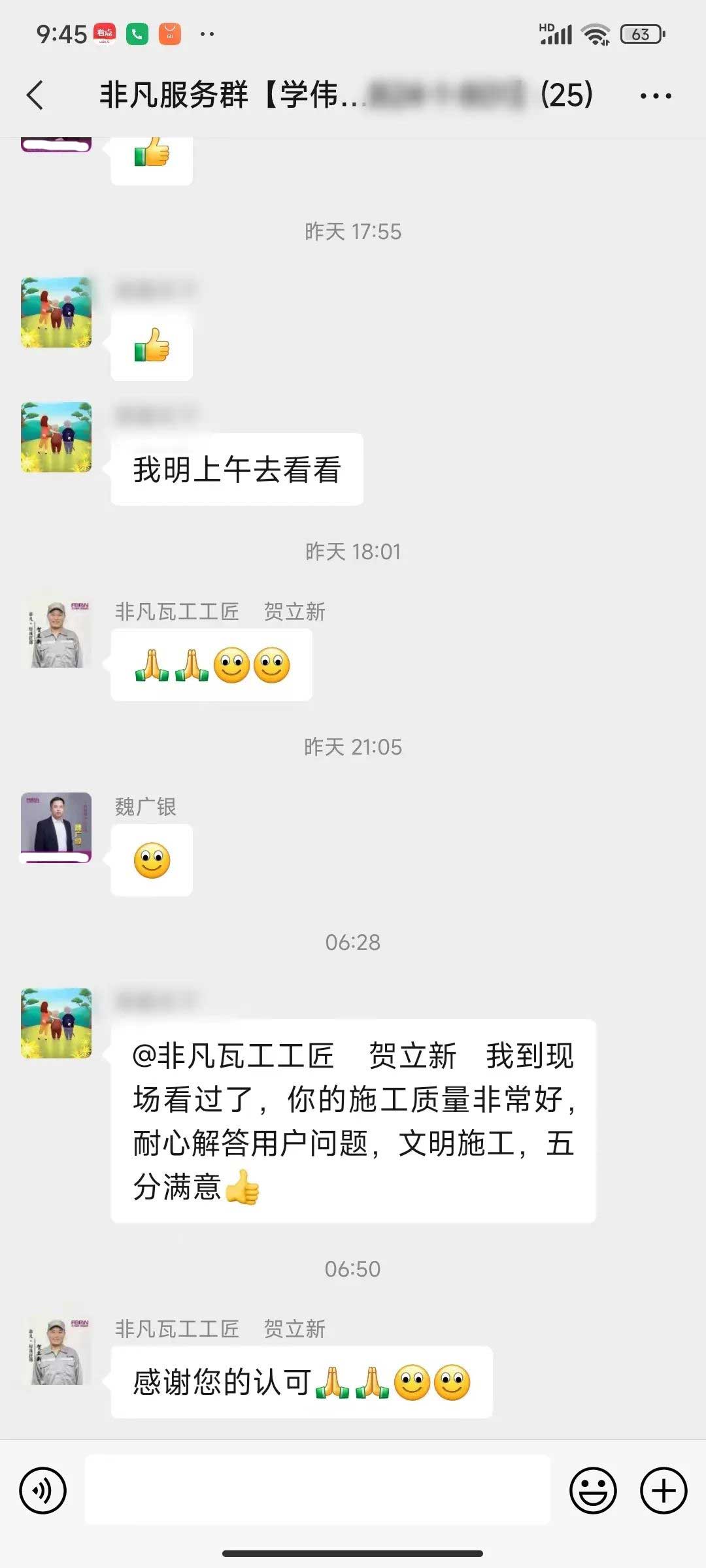The width and height of the screenshot is (706, 1568).
Task: Open 贺立新's avatar above 感谢您的认可
Action: point(56,1350)
